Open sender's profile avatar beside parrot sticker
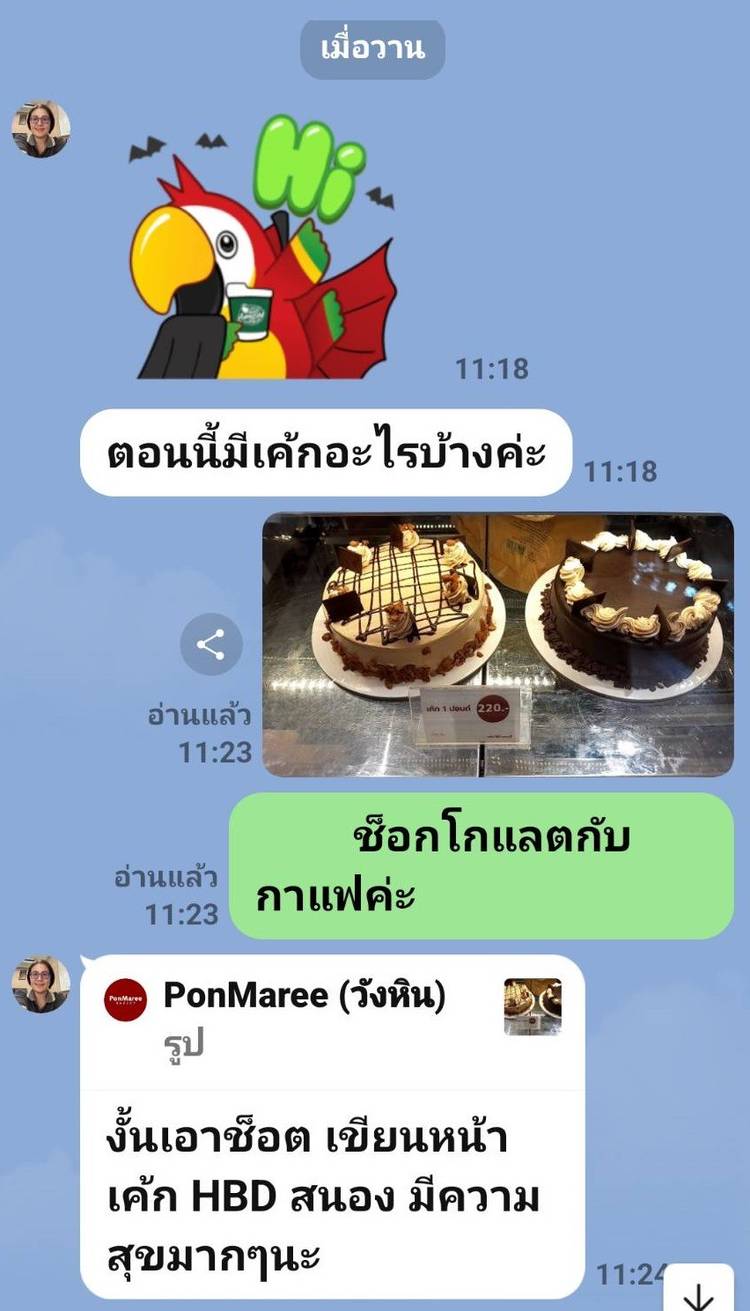 tap(41, 129)
